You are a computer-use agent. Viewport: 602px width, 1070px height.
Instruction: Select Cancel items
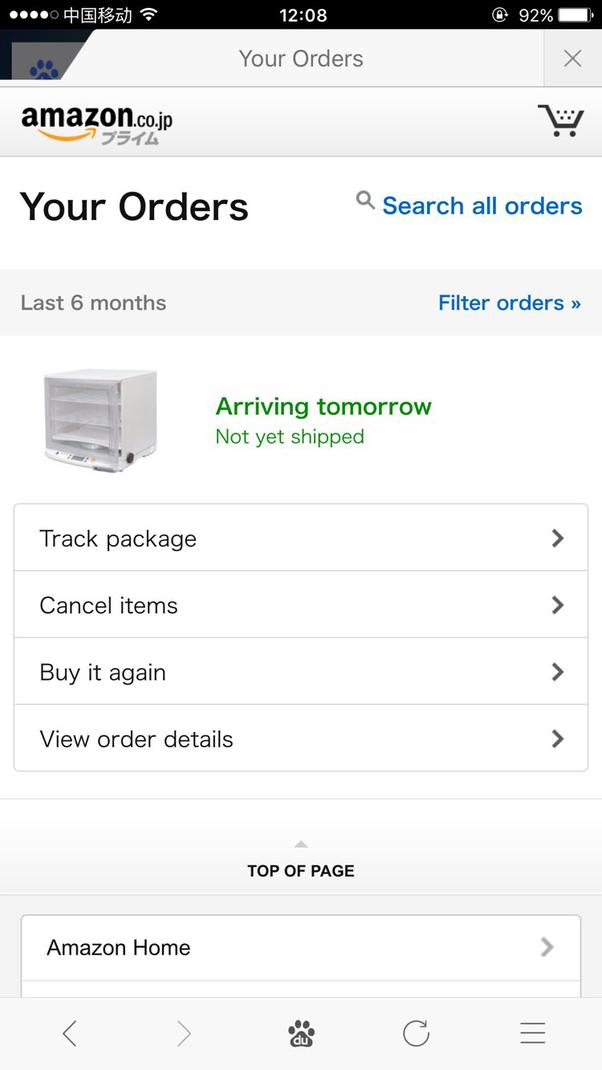pos(301,605)
